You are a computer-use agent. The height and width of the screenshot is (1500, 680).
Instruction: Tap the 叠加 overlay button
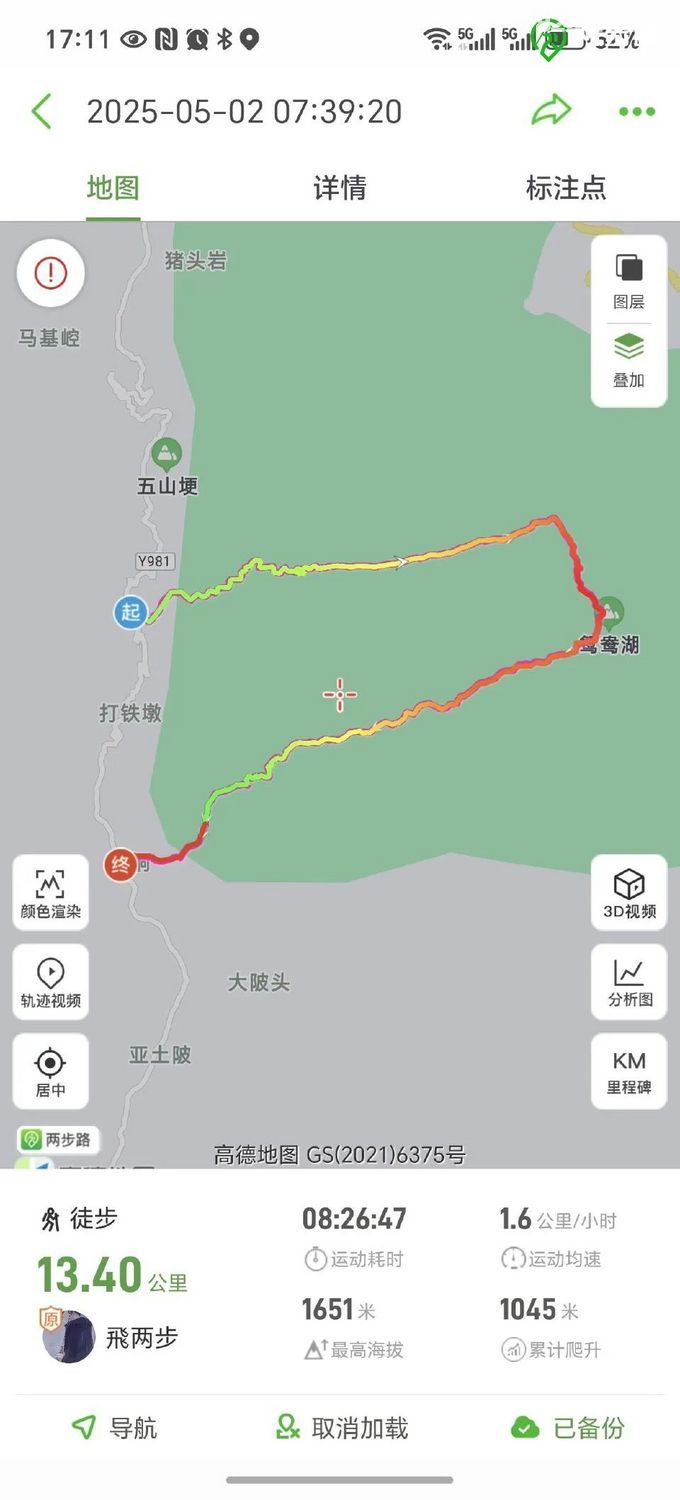click(x=629, y=361)
